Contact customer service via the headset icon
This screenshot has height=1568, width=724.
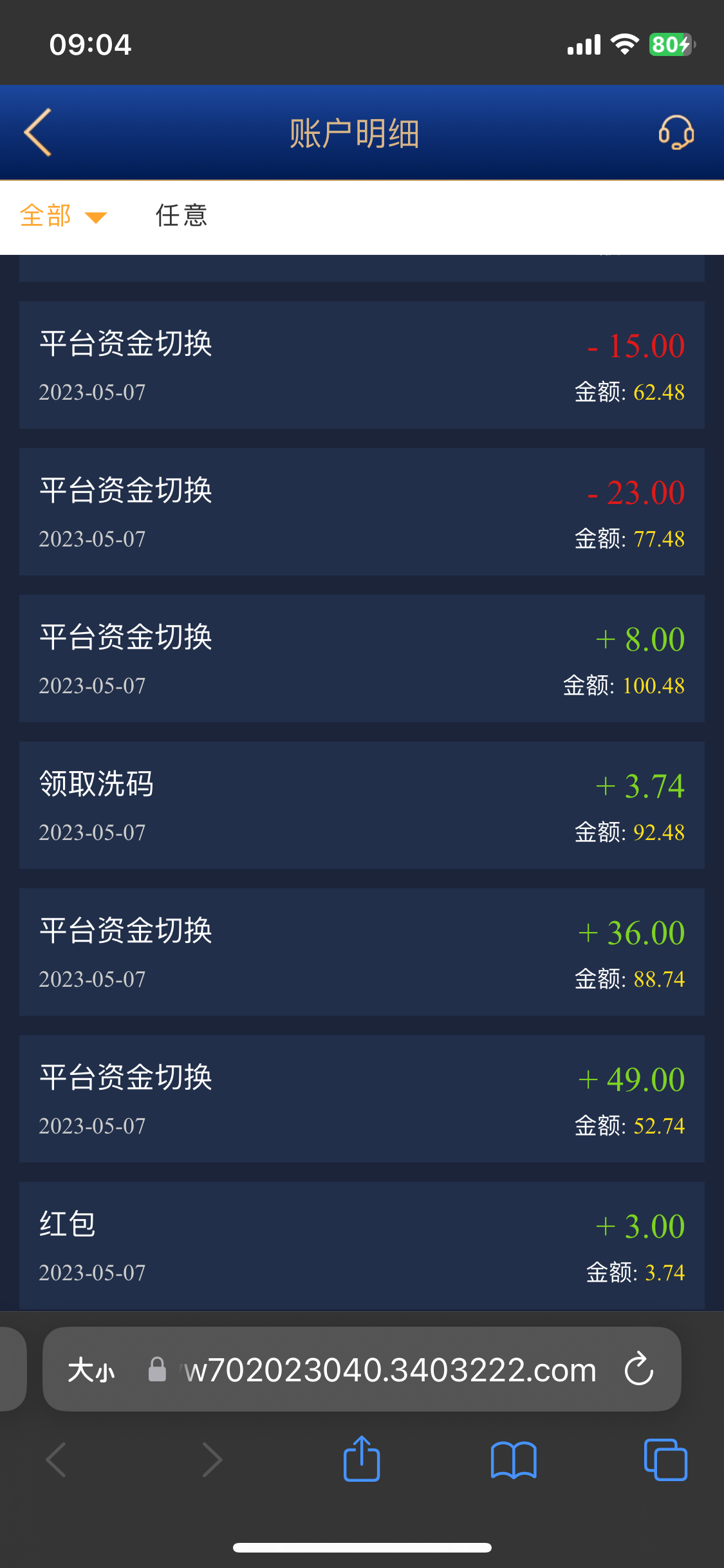tap(676, 133)
